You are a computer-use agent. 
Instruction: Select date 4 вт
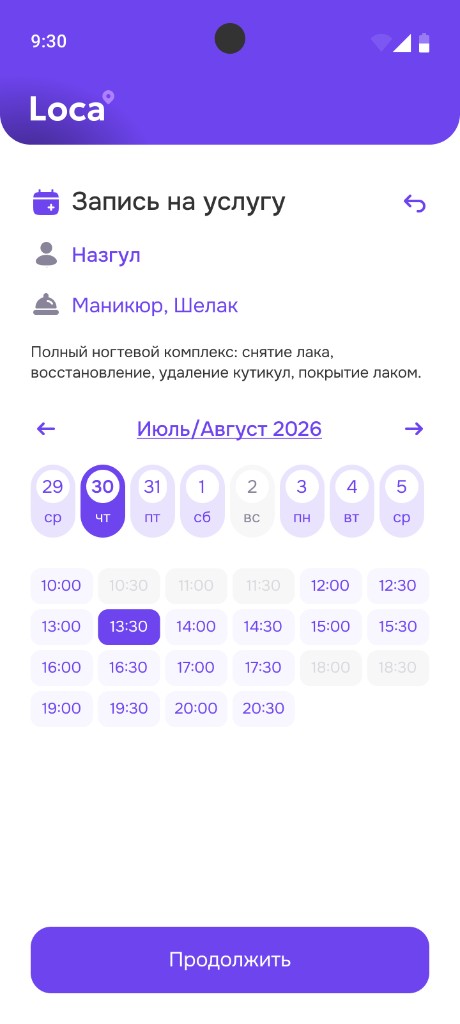tap(352, 502)
